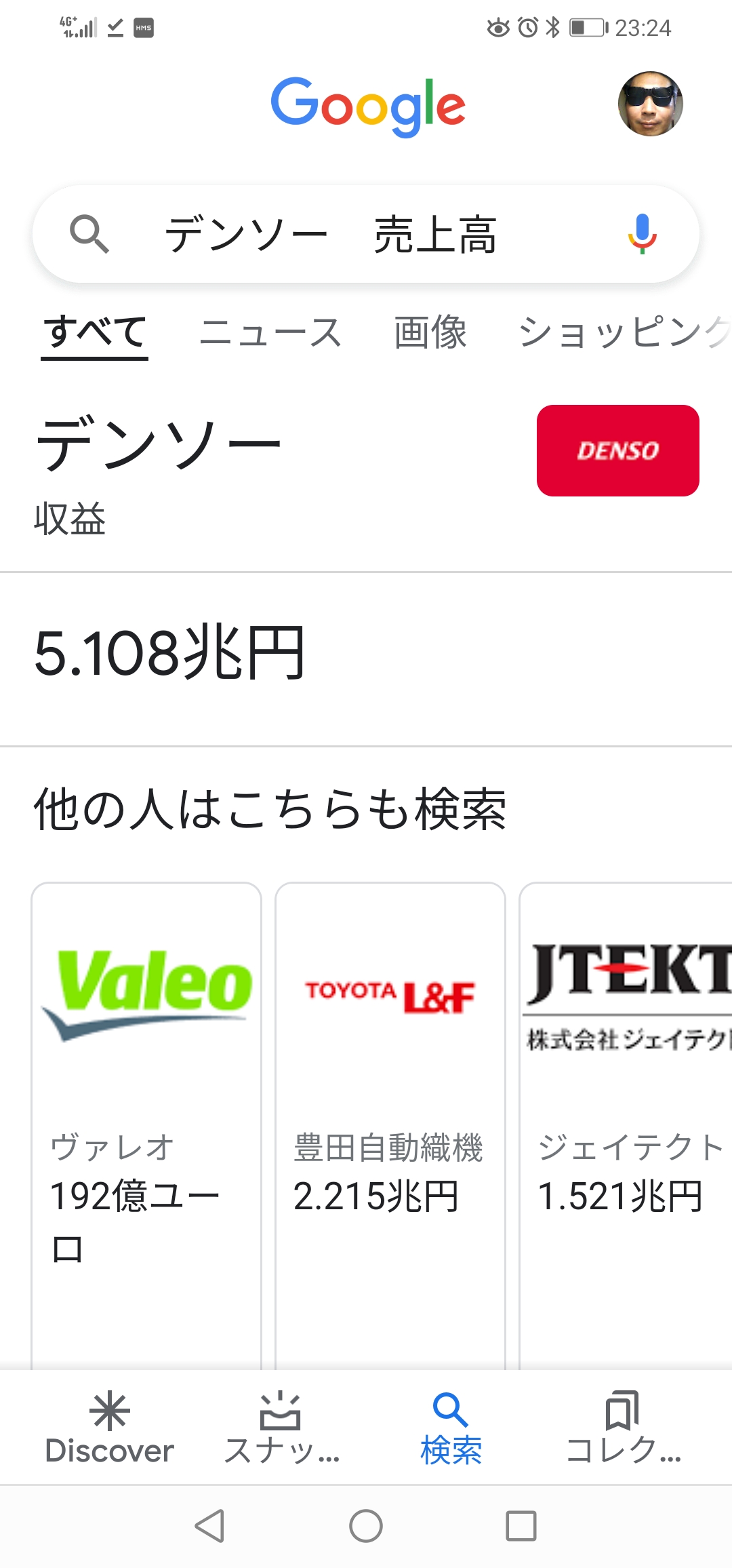Open the コレクション tab

coord(623,1428)
